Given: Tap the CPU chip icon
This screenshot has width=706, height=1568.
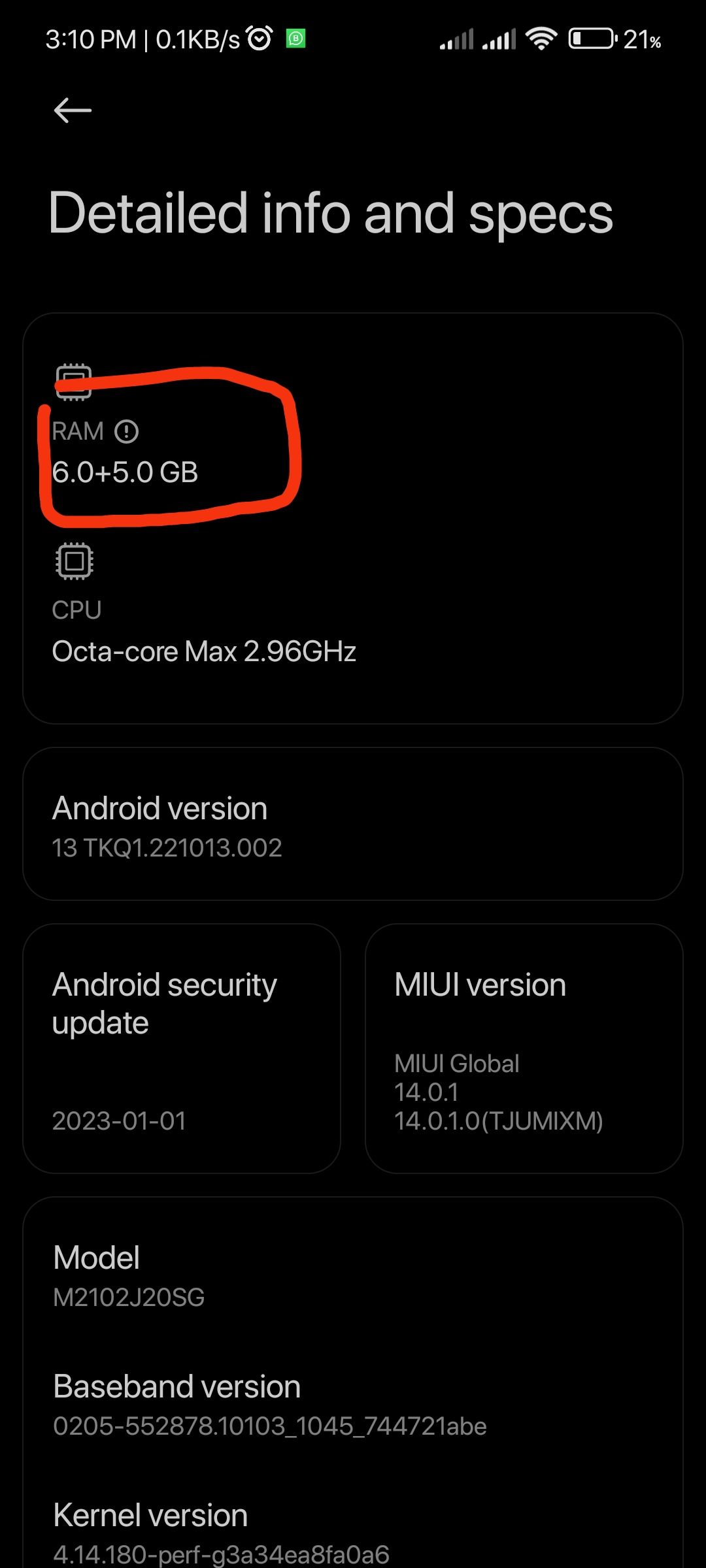Looking at the screenshot, I should point(73,561).
